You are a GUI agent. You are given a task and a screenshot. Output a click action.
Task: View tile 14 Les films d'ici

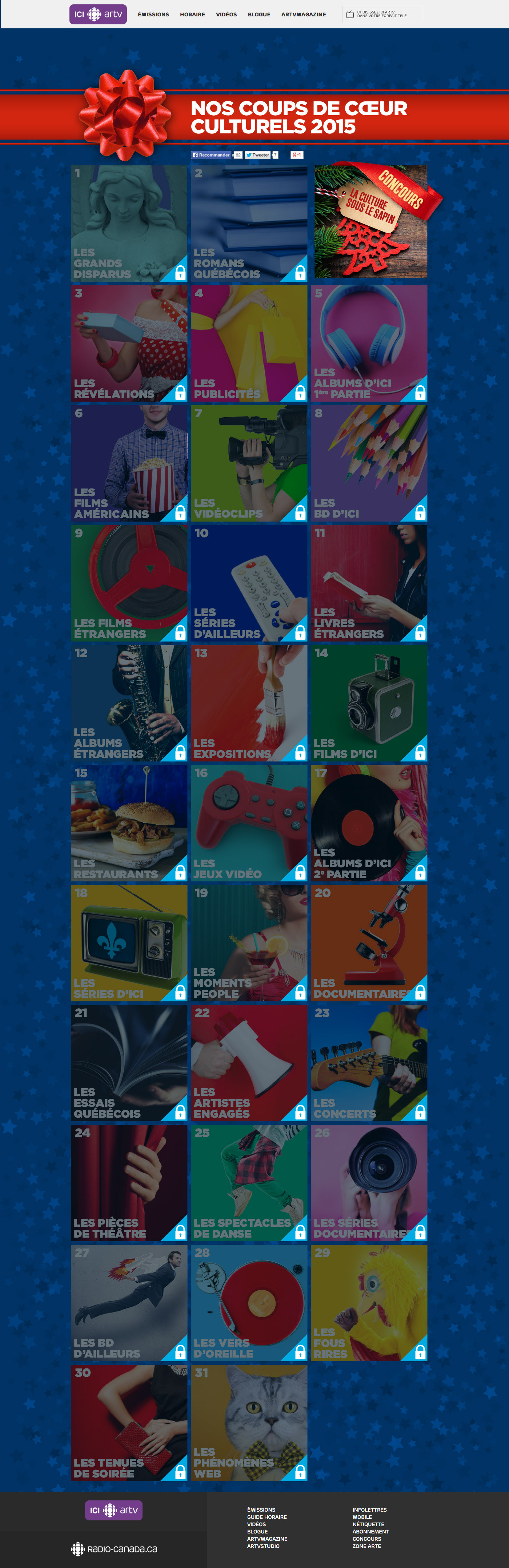point(369,703)
